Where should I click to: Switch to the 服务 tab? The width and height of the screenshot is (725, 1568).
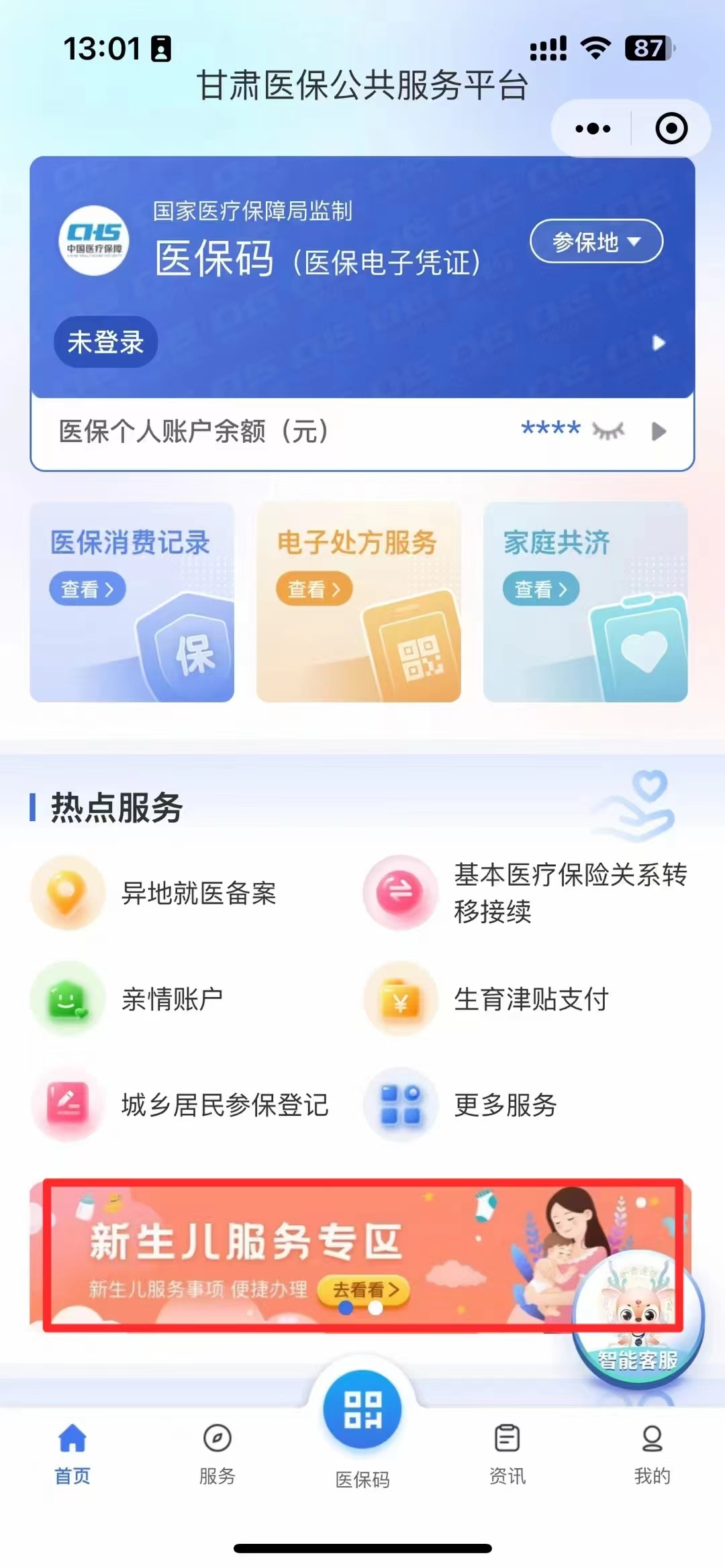coord(217,1453)
